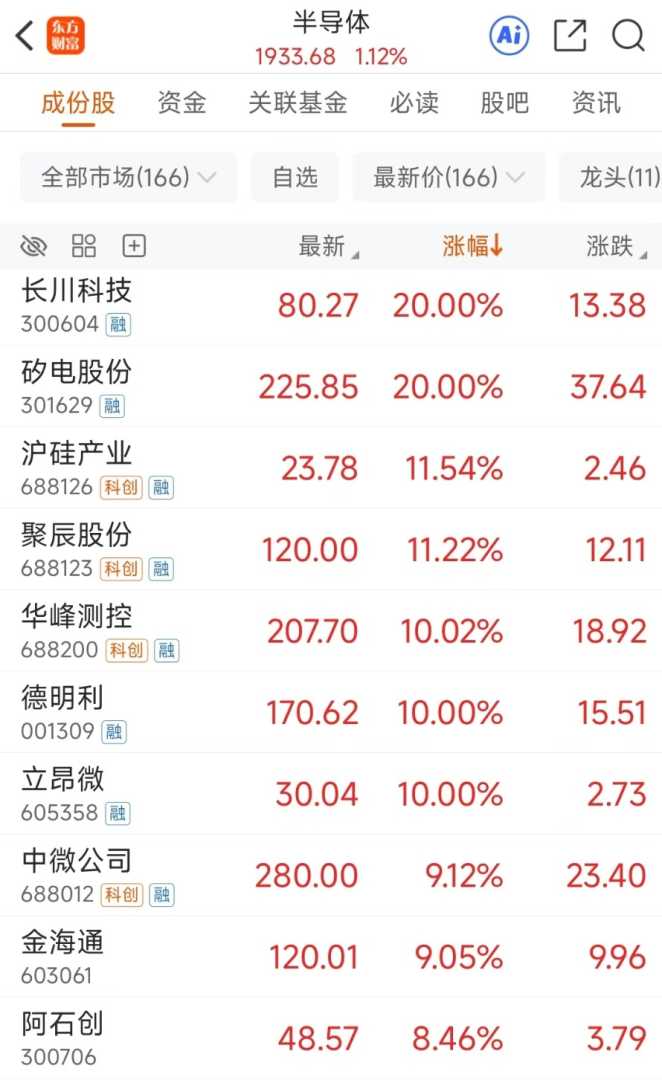Switch to the 资金 tab
The height and width of the screenshot is (1080, 662).
[x=181, y=102]
